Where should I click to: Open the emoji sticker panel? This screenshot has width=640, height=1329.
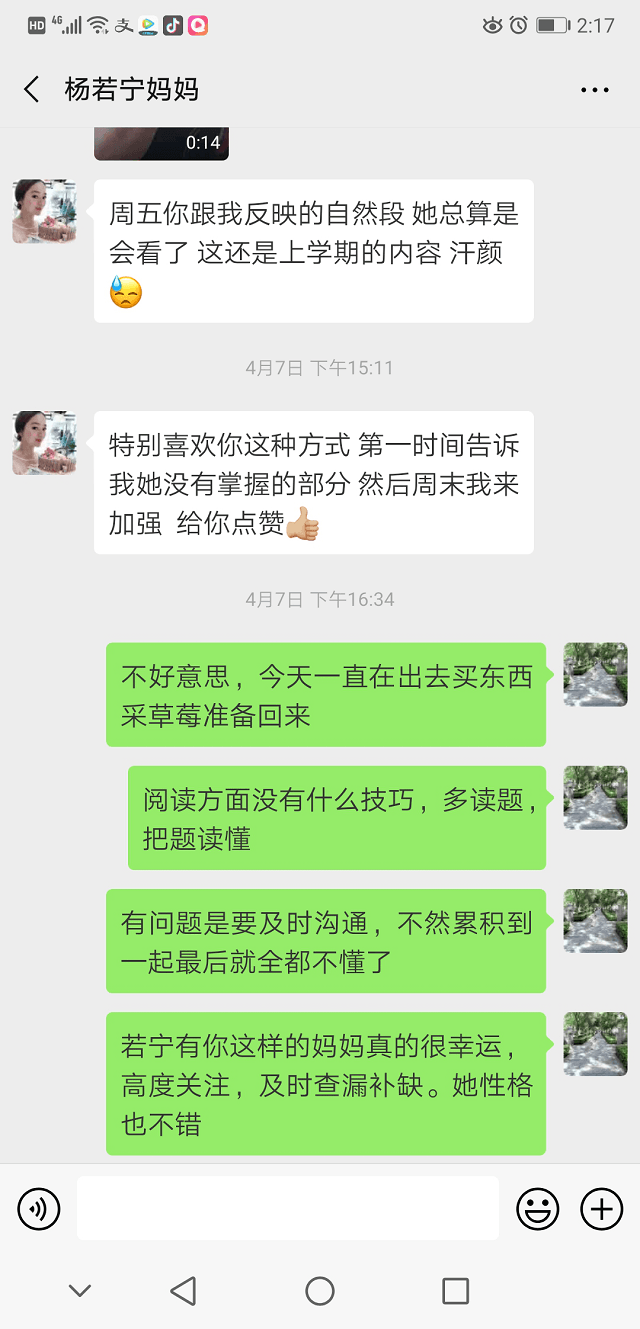pos(537,1210)
